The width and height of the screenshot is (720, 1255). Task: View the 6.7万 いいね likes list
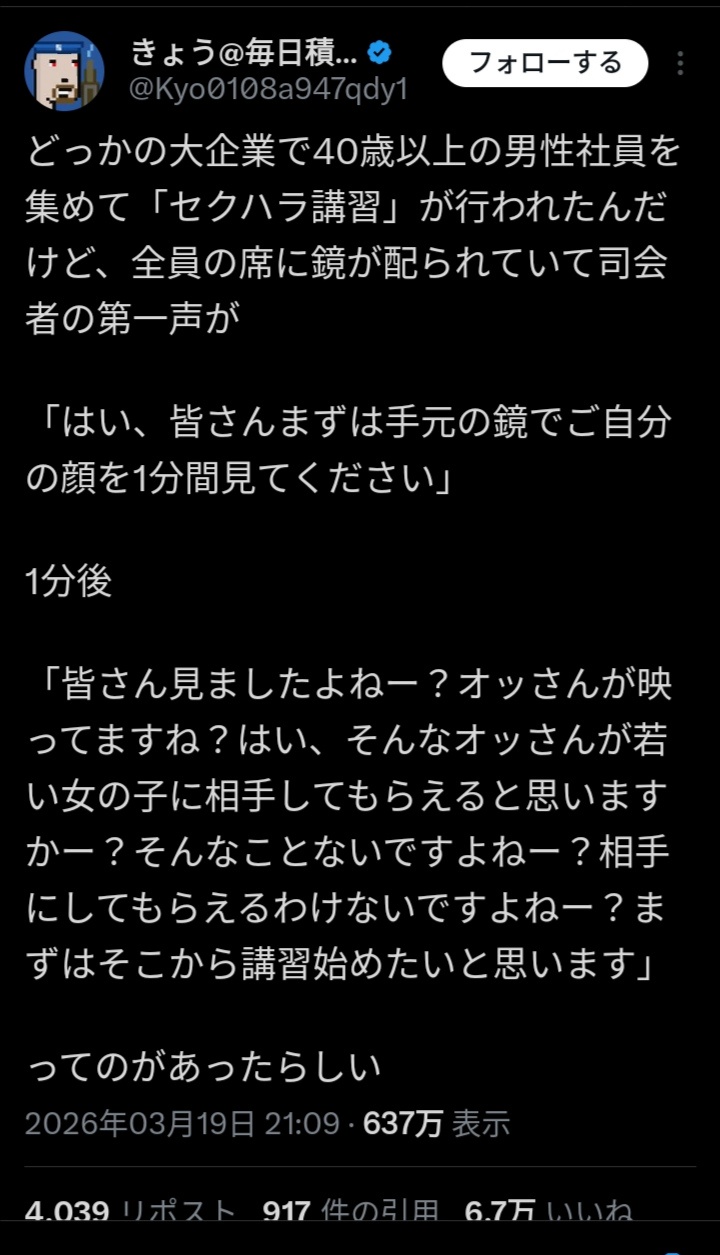[x=548, y=1212]
